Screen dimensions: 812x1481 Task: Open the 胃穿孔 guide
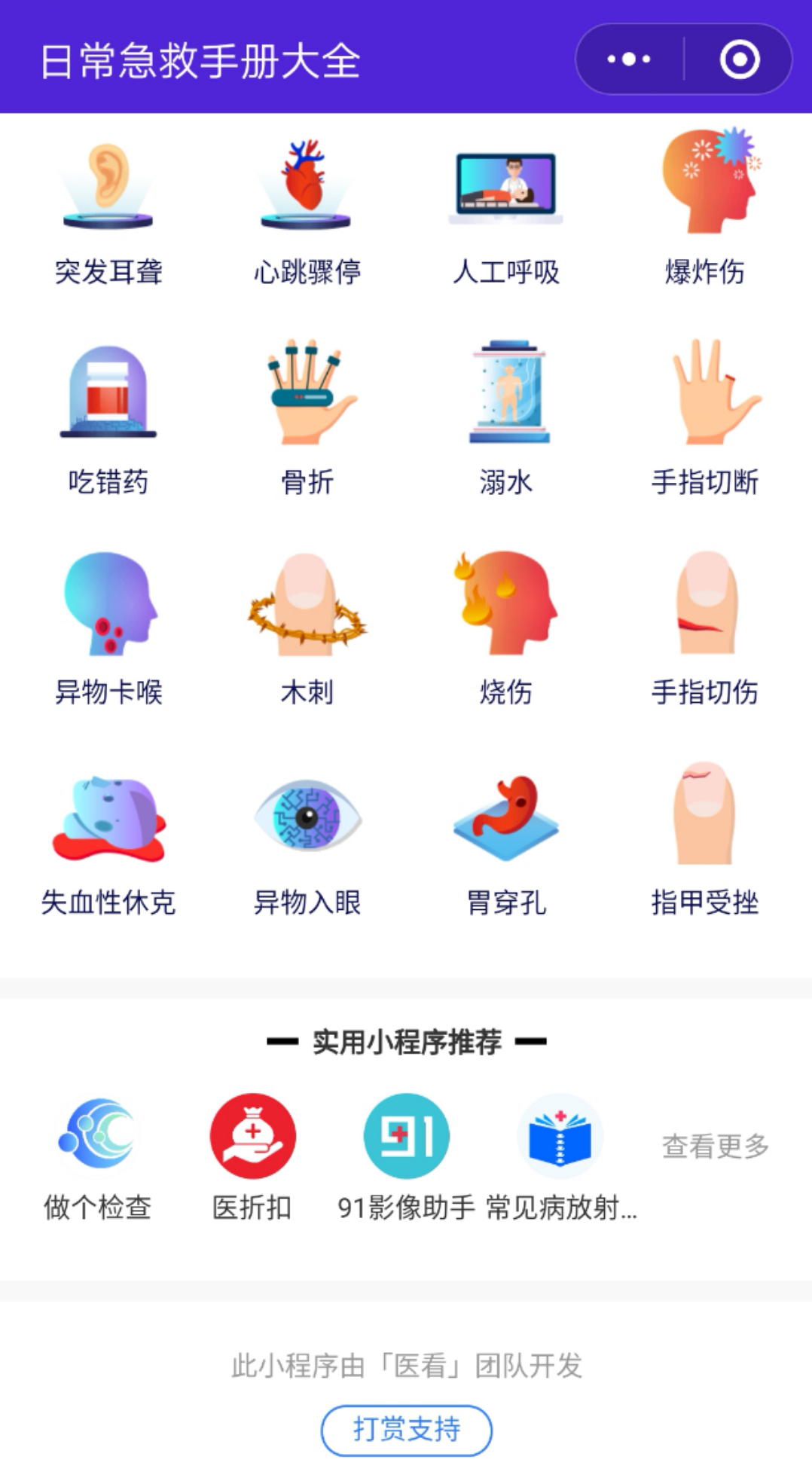pyautogui.click(x=505, y=841)
